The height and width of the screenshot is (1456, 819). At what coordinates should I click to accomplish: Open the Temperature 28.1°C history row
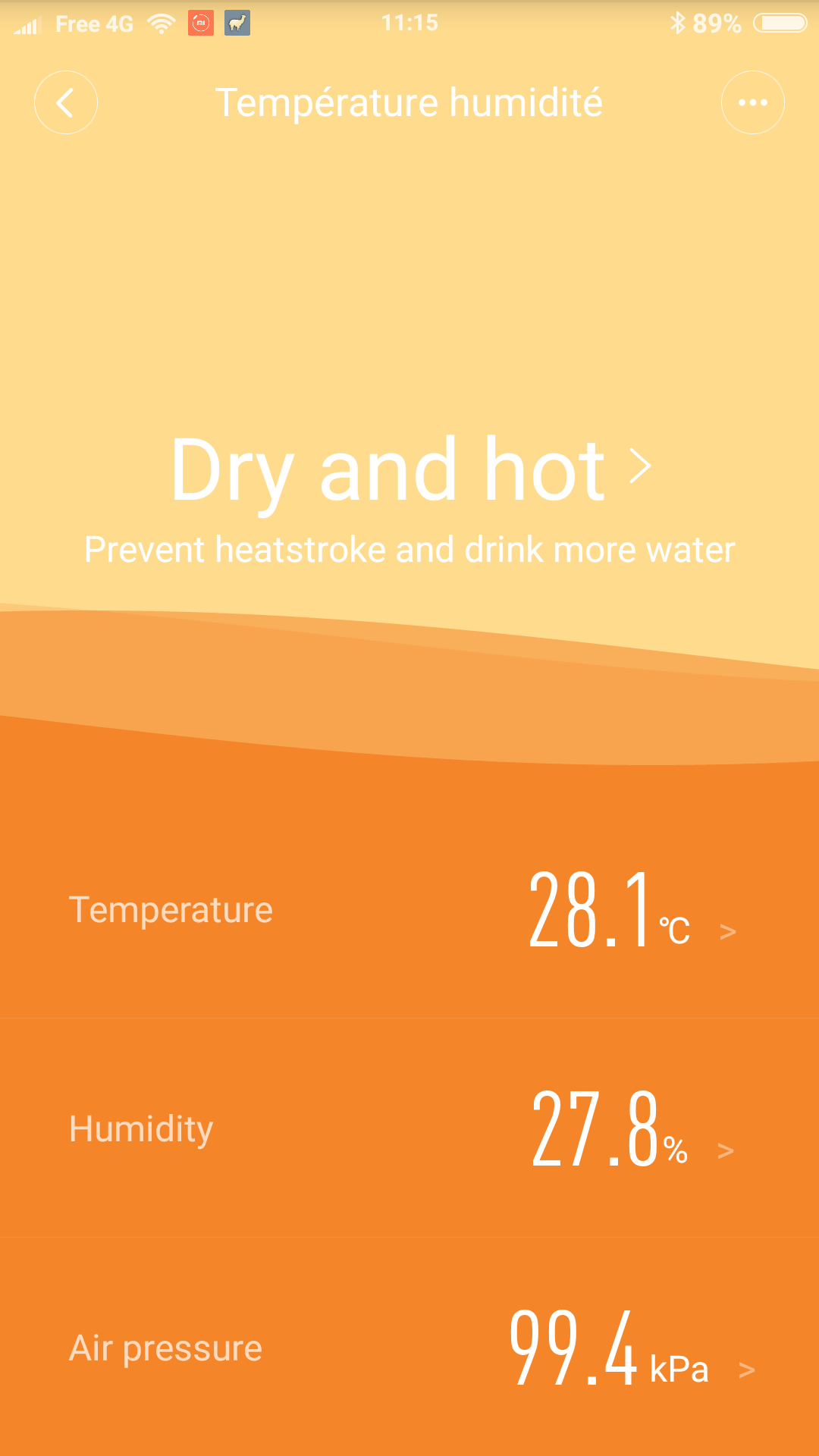pos(409,909)
